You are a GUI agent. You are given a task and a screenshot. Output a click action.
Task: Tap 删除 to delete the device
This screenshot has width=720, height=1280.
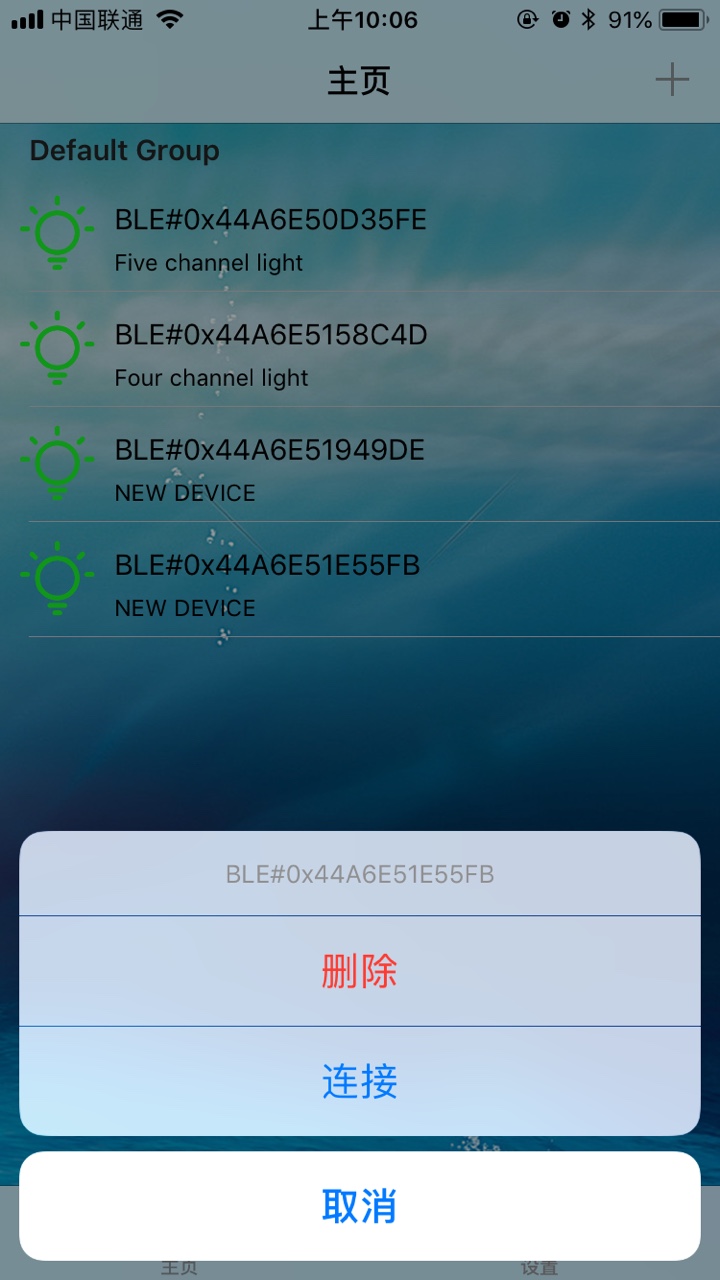360,971
